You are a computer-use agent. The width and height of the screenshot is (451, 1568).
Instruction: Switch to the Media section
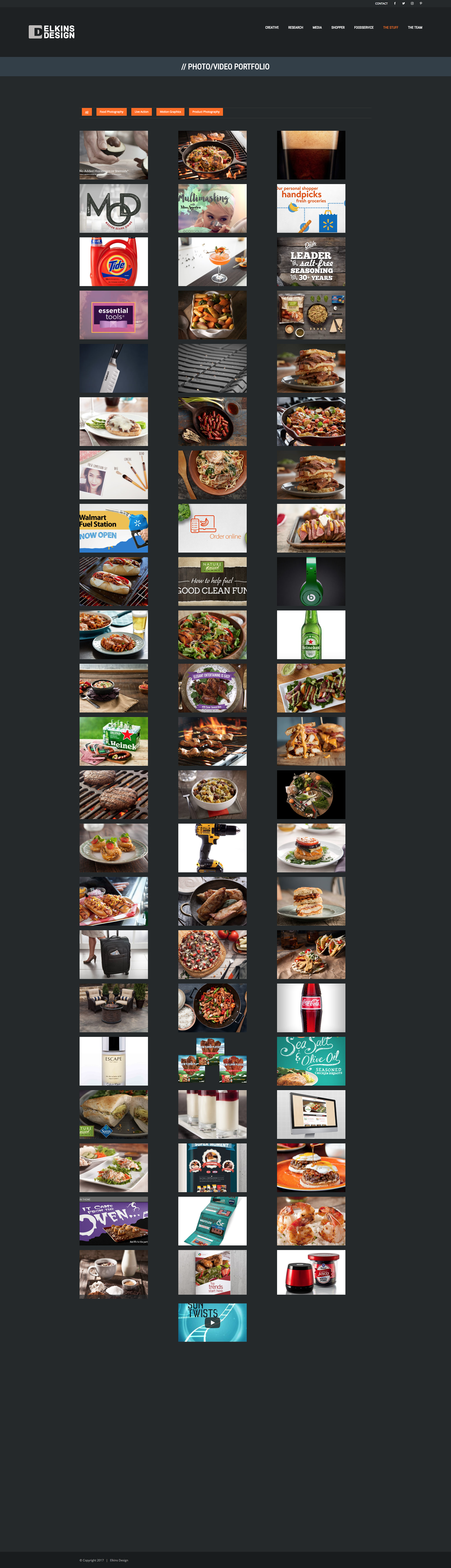pos(317,27)
